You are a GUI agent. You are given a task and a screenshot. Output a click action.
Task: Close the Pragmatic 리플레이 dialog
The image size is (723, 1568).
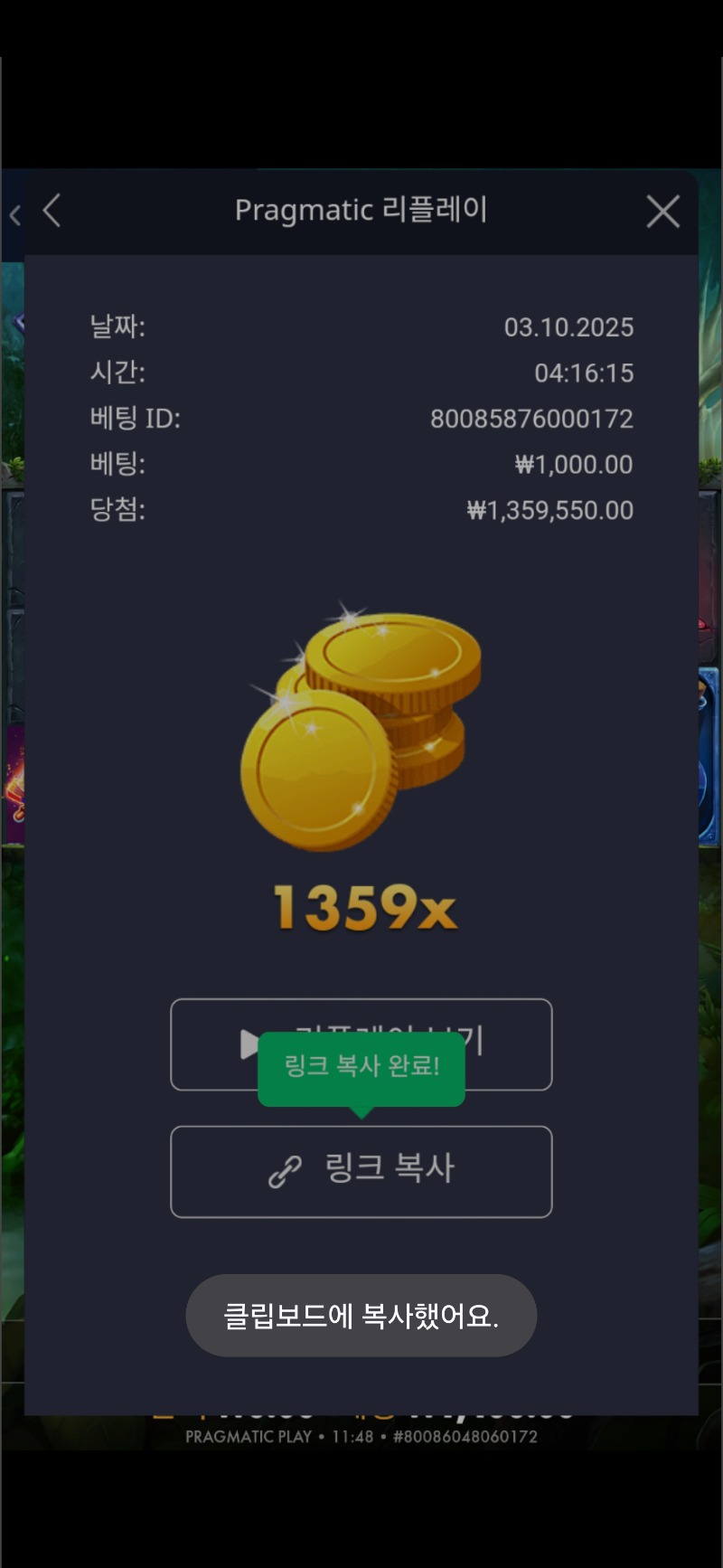click(662, 212)
